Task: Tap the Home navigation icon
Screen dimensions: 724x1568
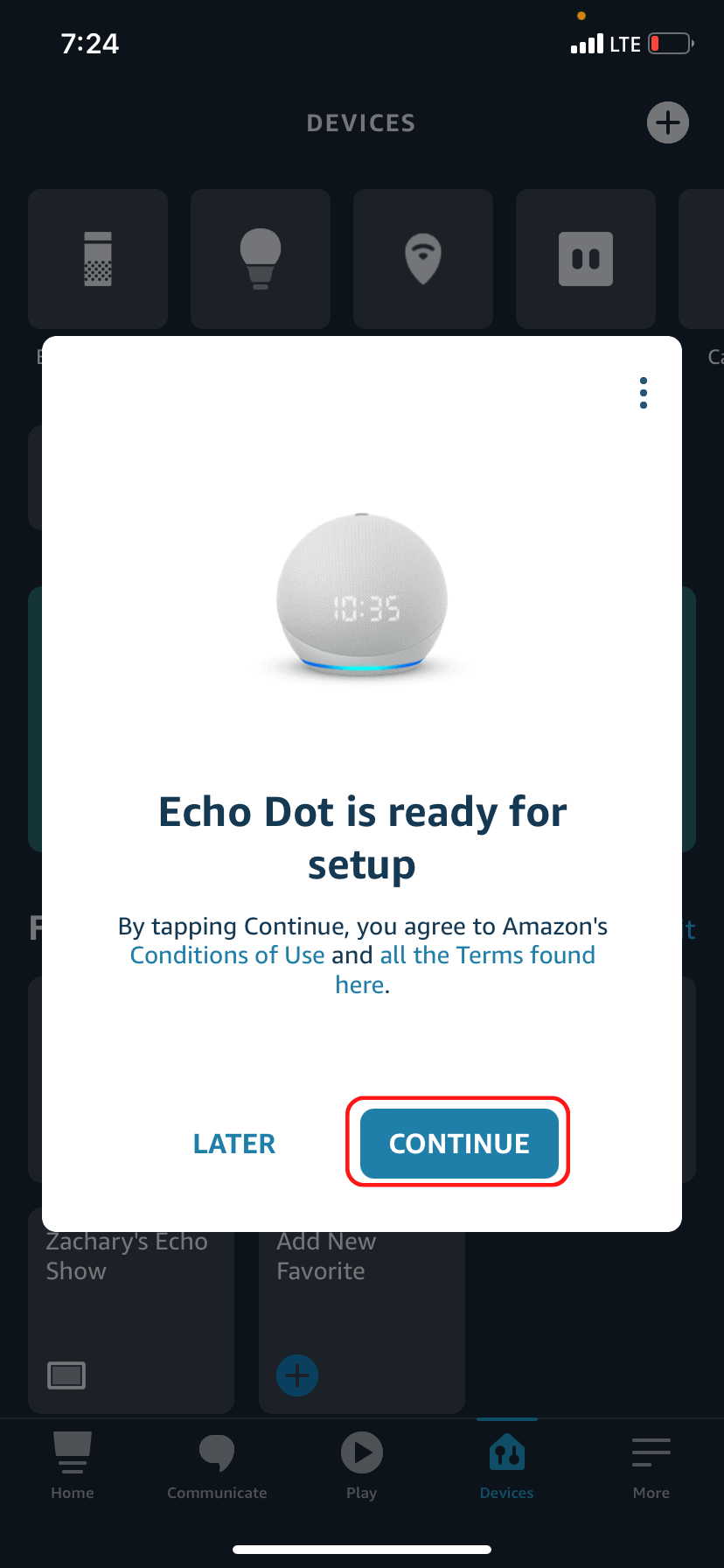Action: pos(72,1452)
